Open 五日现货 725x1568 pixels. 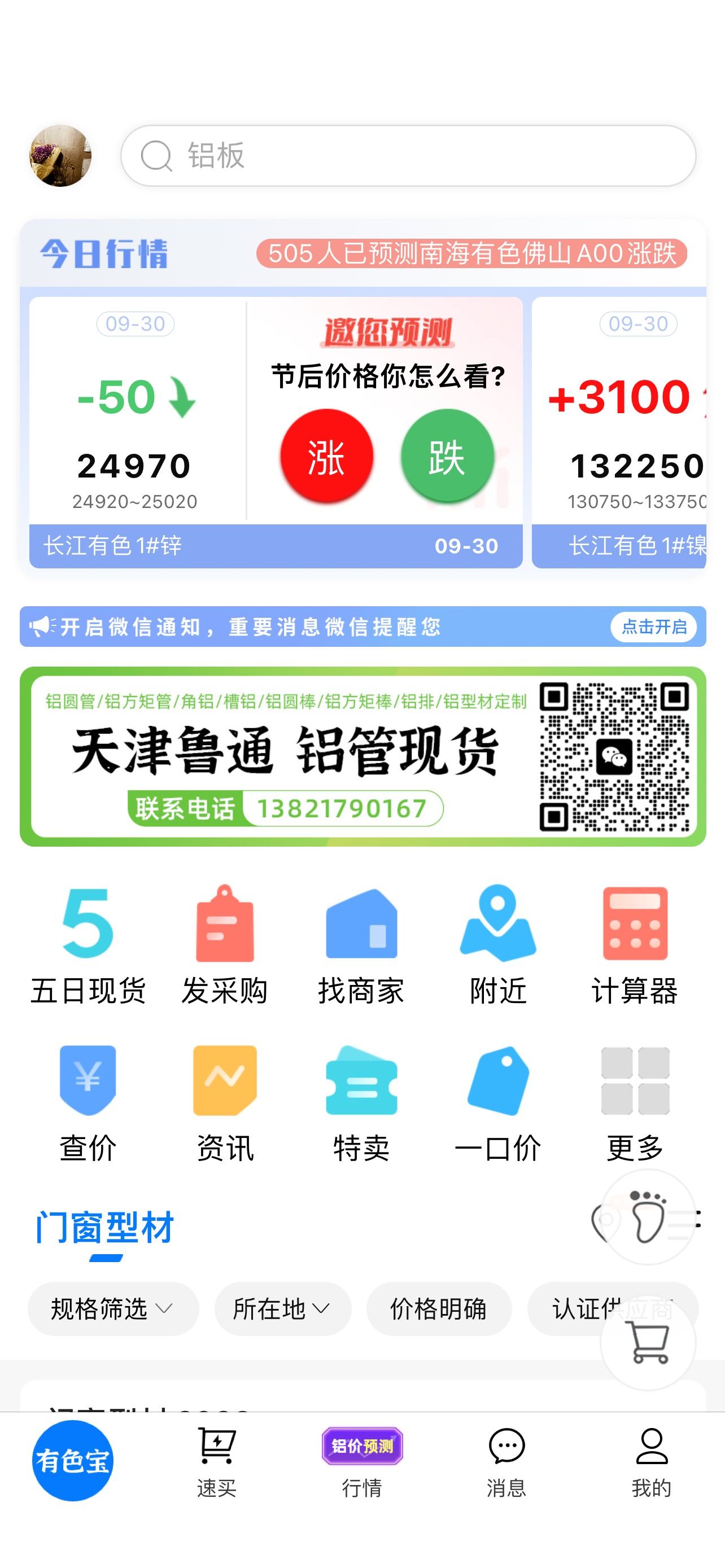tap(88, 945)
